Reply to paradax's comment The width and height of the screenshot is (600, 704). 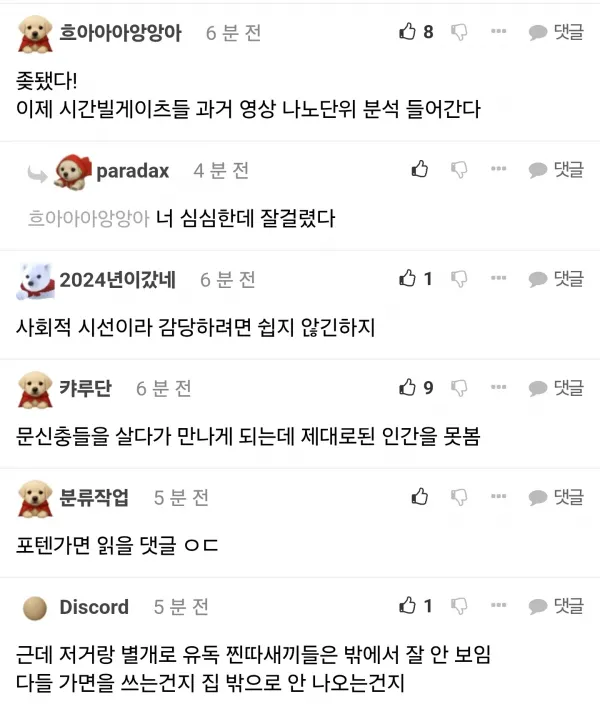(x=556, y=170)
